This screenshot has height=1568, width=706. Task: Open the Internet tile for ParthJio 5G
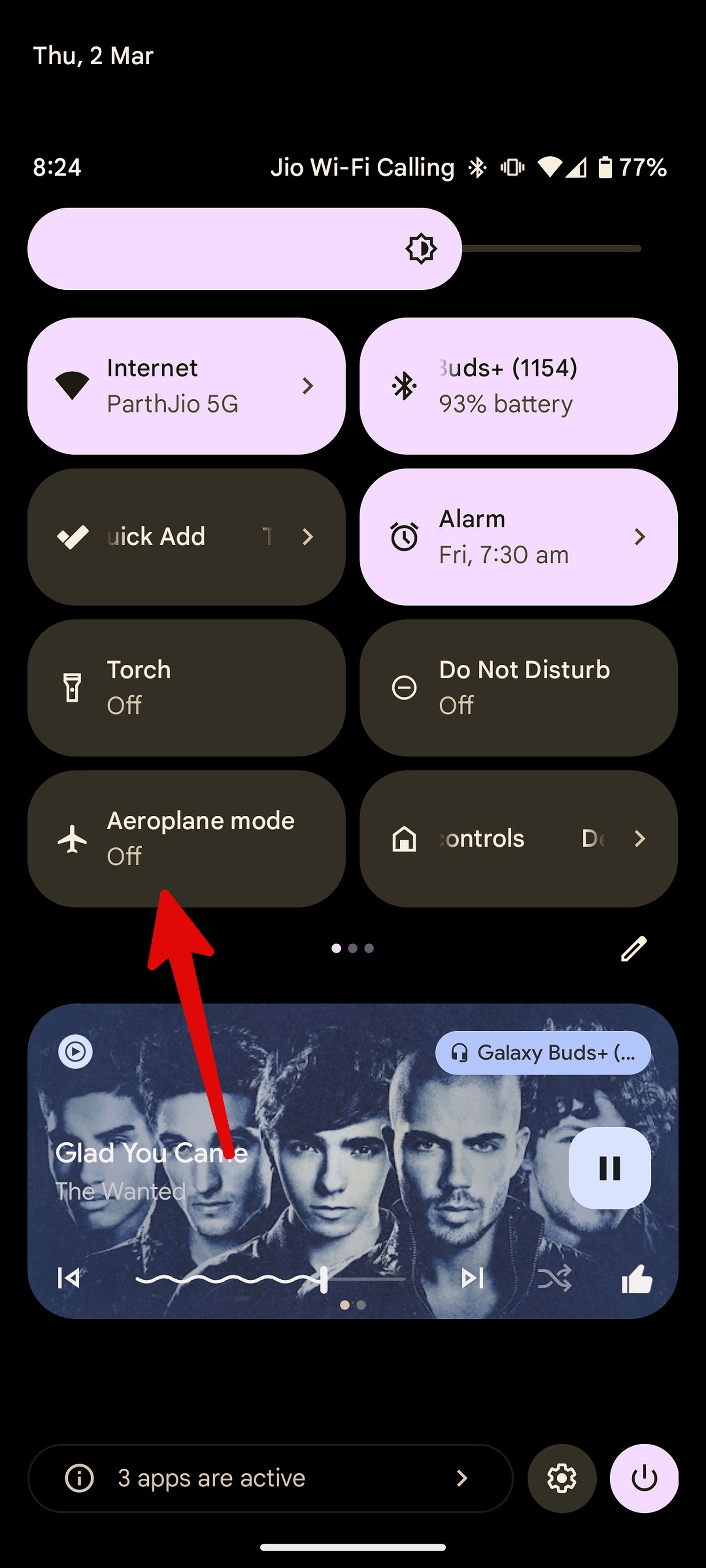(186, 386)
